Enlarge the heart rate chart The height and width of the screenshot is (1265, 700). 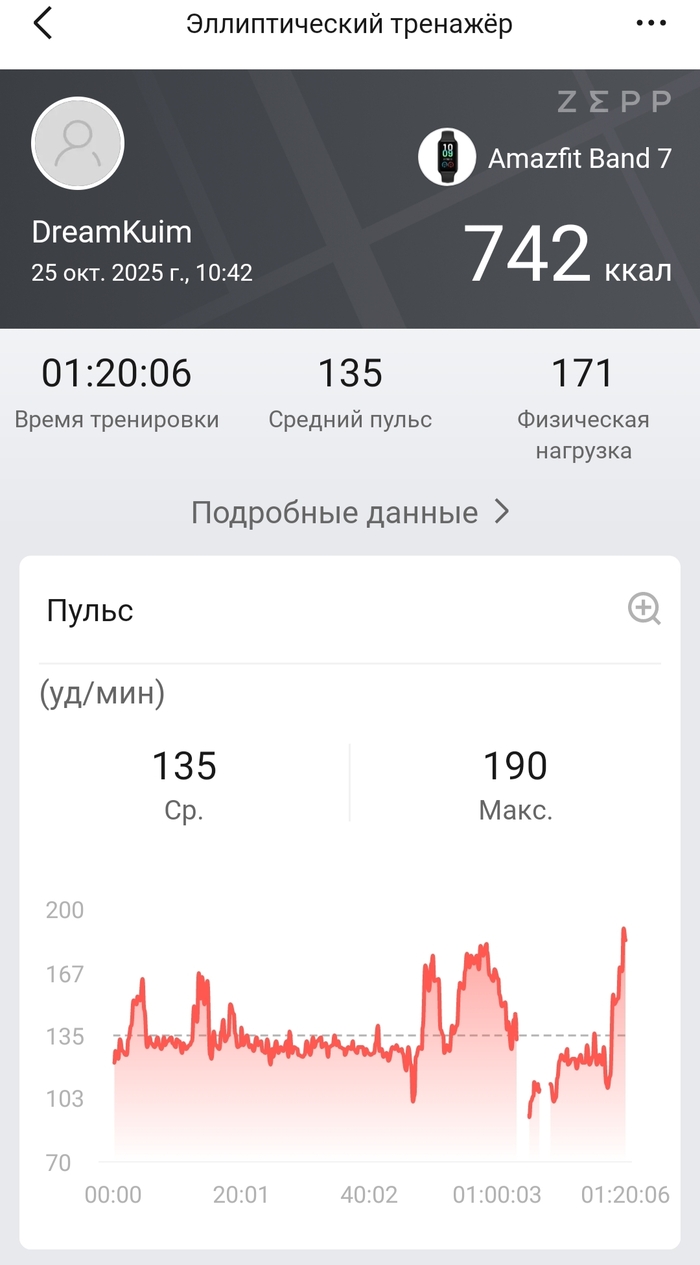[x=644, y=608]
